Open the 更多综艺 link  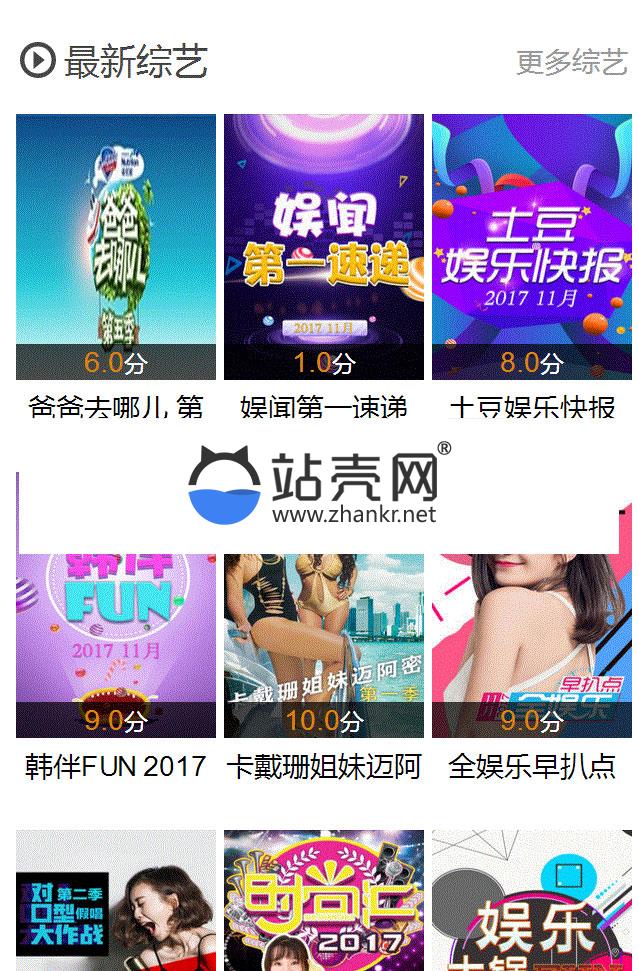[571, 62]
